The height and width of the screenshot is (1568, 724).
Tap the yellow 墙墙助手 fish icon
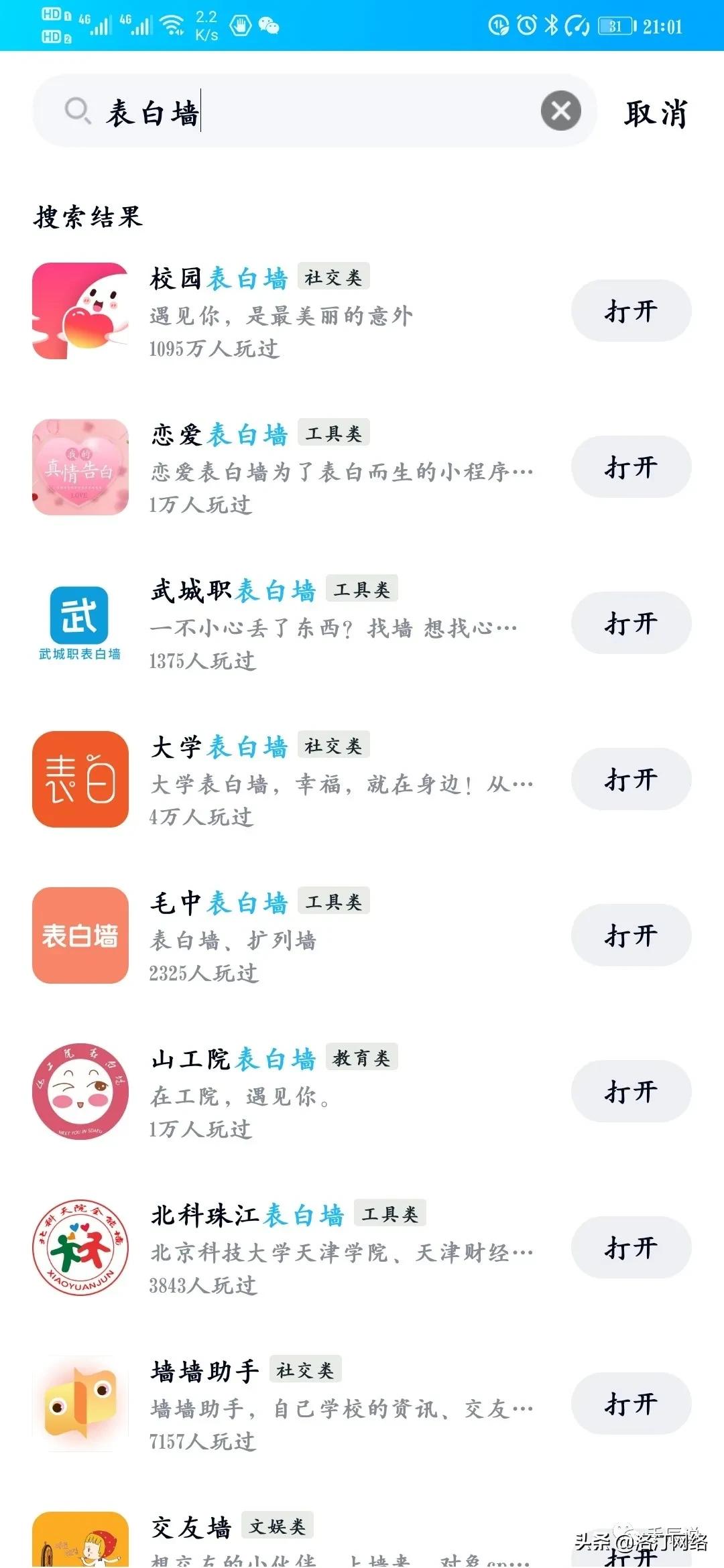(x=79, y=1404)
